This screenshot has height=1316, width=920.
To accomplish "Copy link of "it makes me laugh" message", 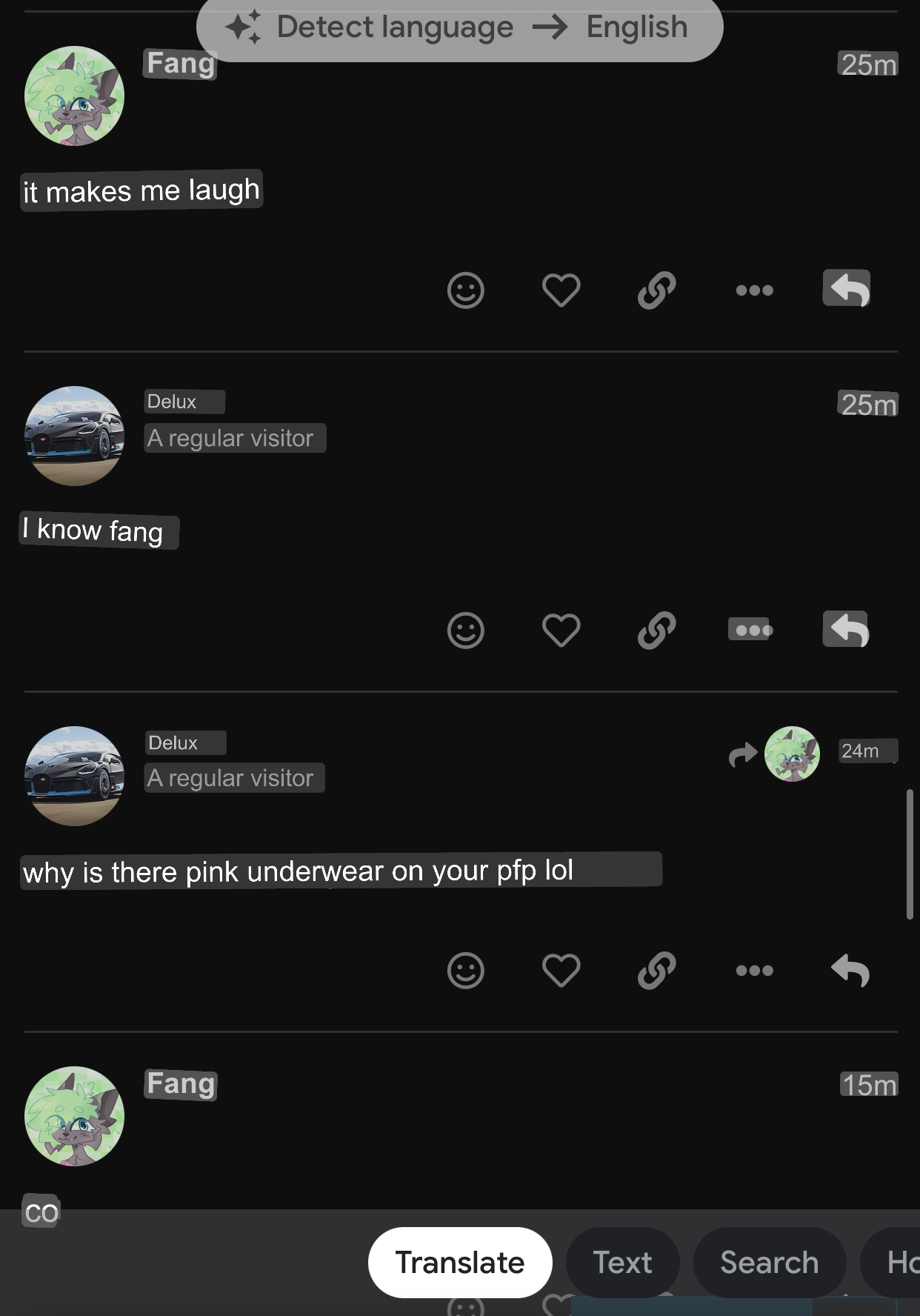I will tap(656, 290).
